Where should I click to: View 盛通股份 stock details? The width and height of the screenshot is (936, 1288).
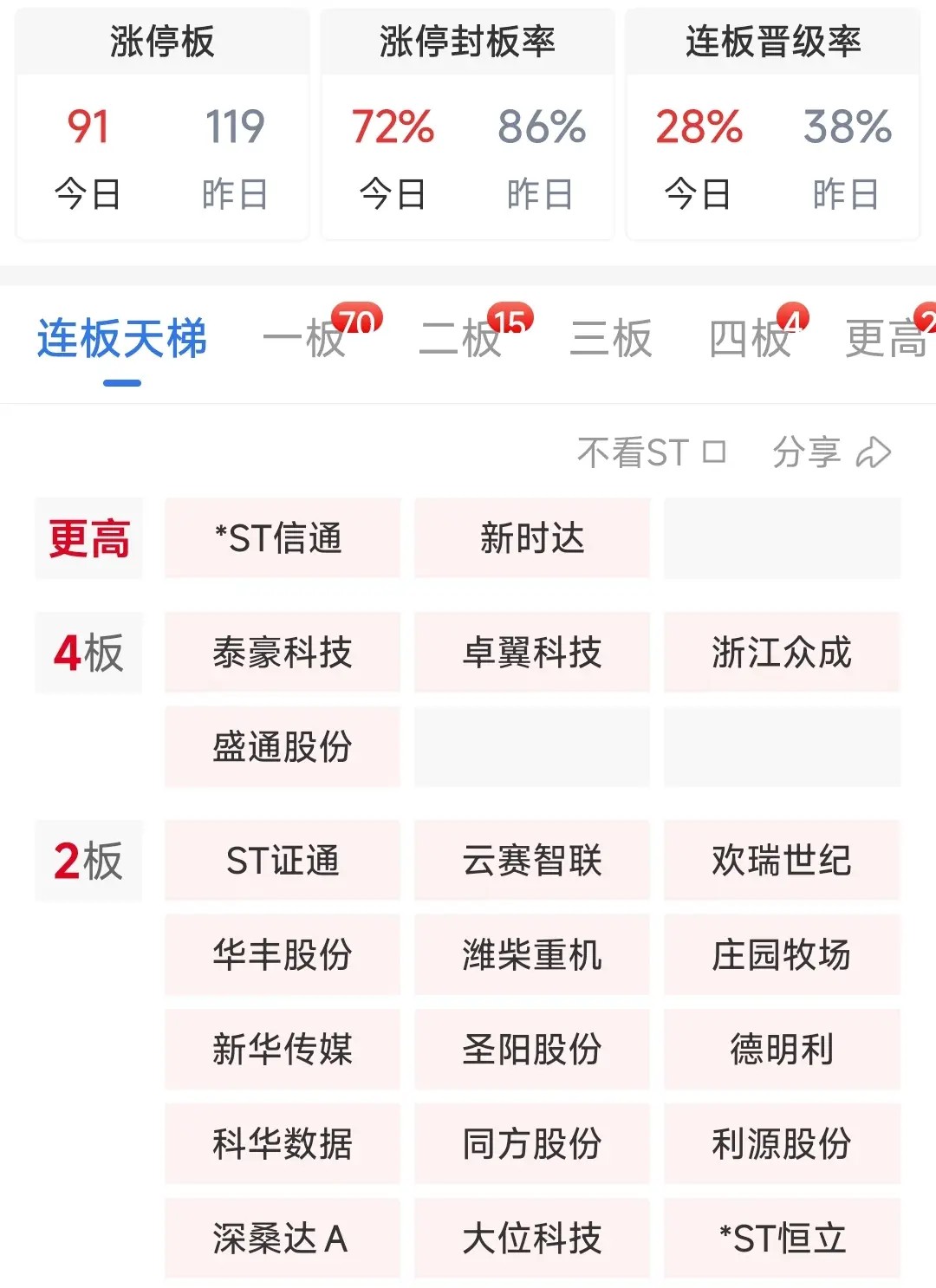click(283, 746)
